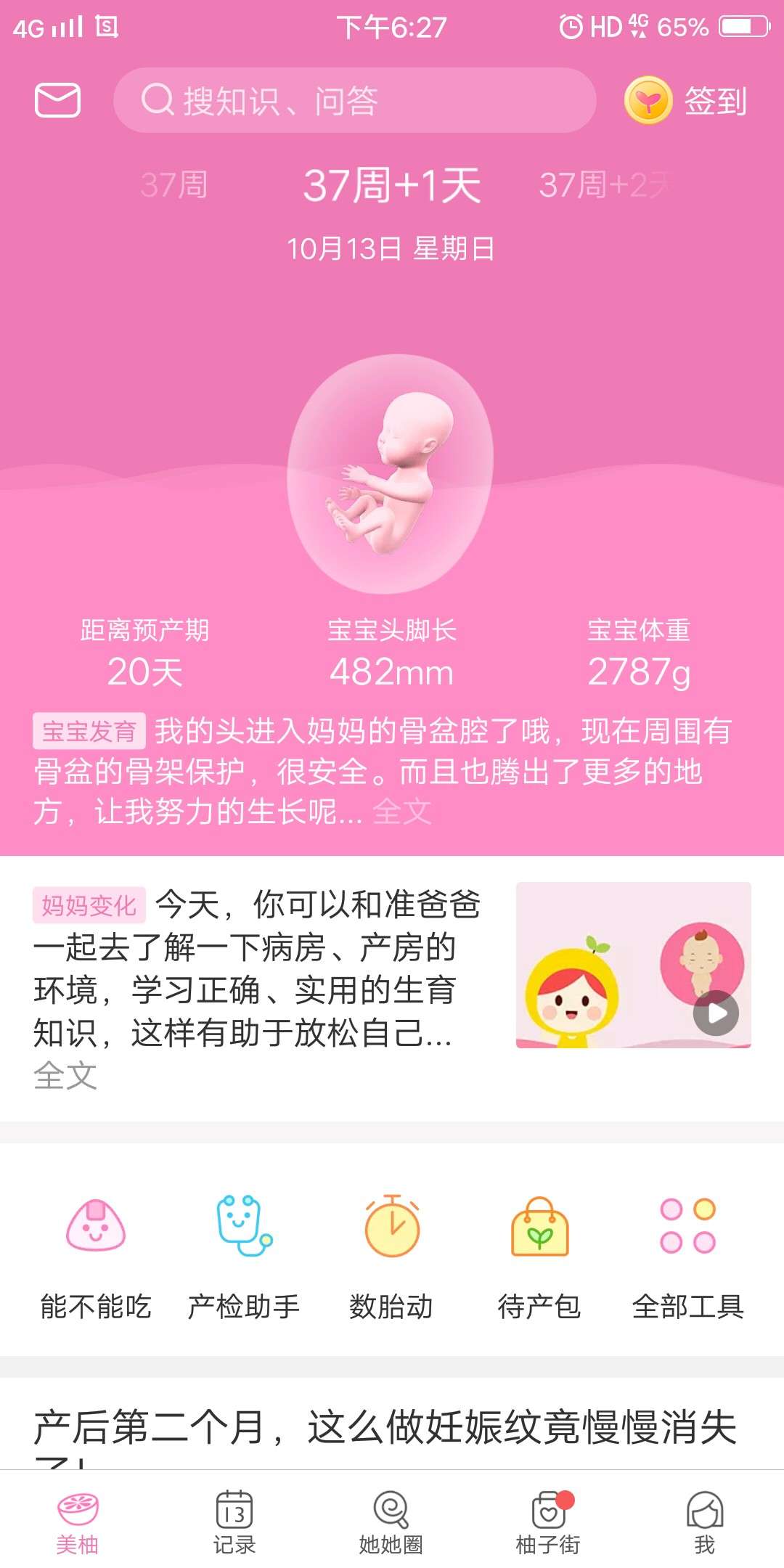Tap the 签到 check-in sprout icon
784x1568 pixels.
[648, 100]
